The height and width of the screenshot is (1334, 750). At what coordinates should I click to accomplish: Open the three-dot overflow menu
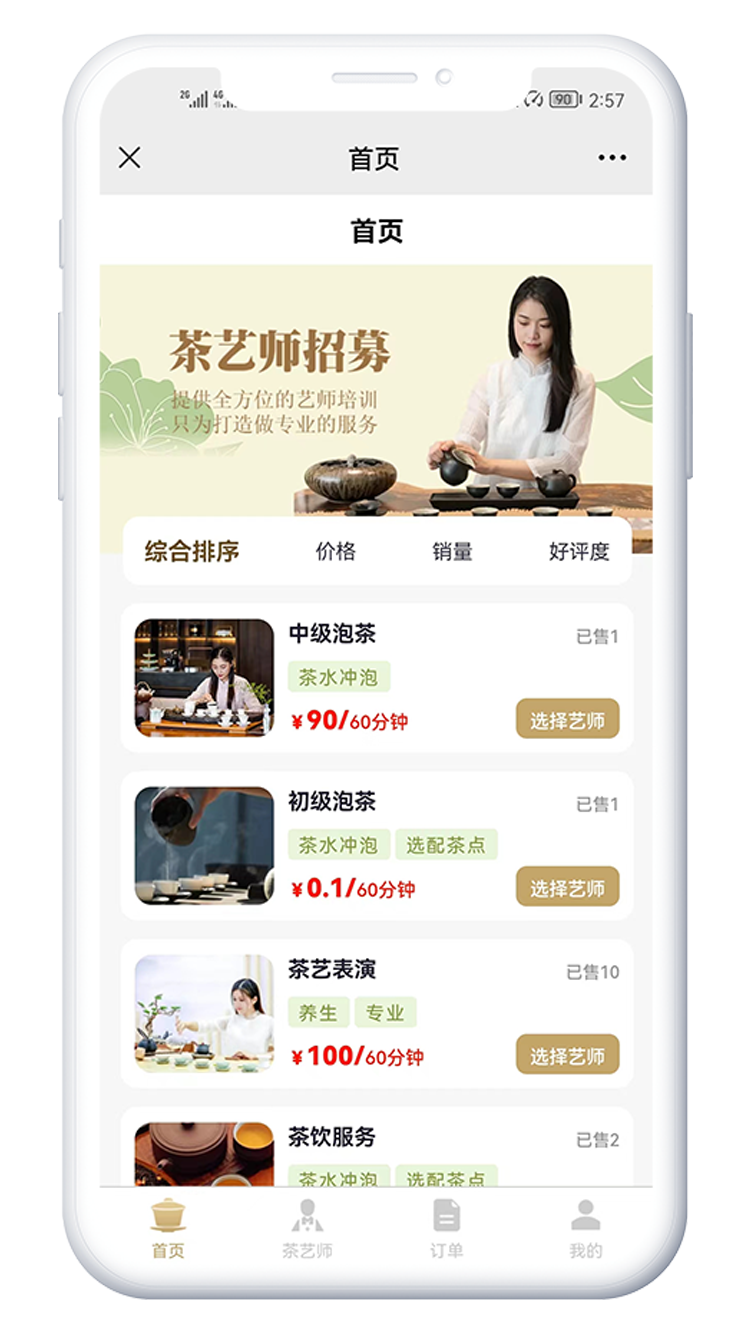(x=611, y=158)
